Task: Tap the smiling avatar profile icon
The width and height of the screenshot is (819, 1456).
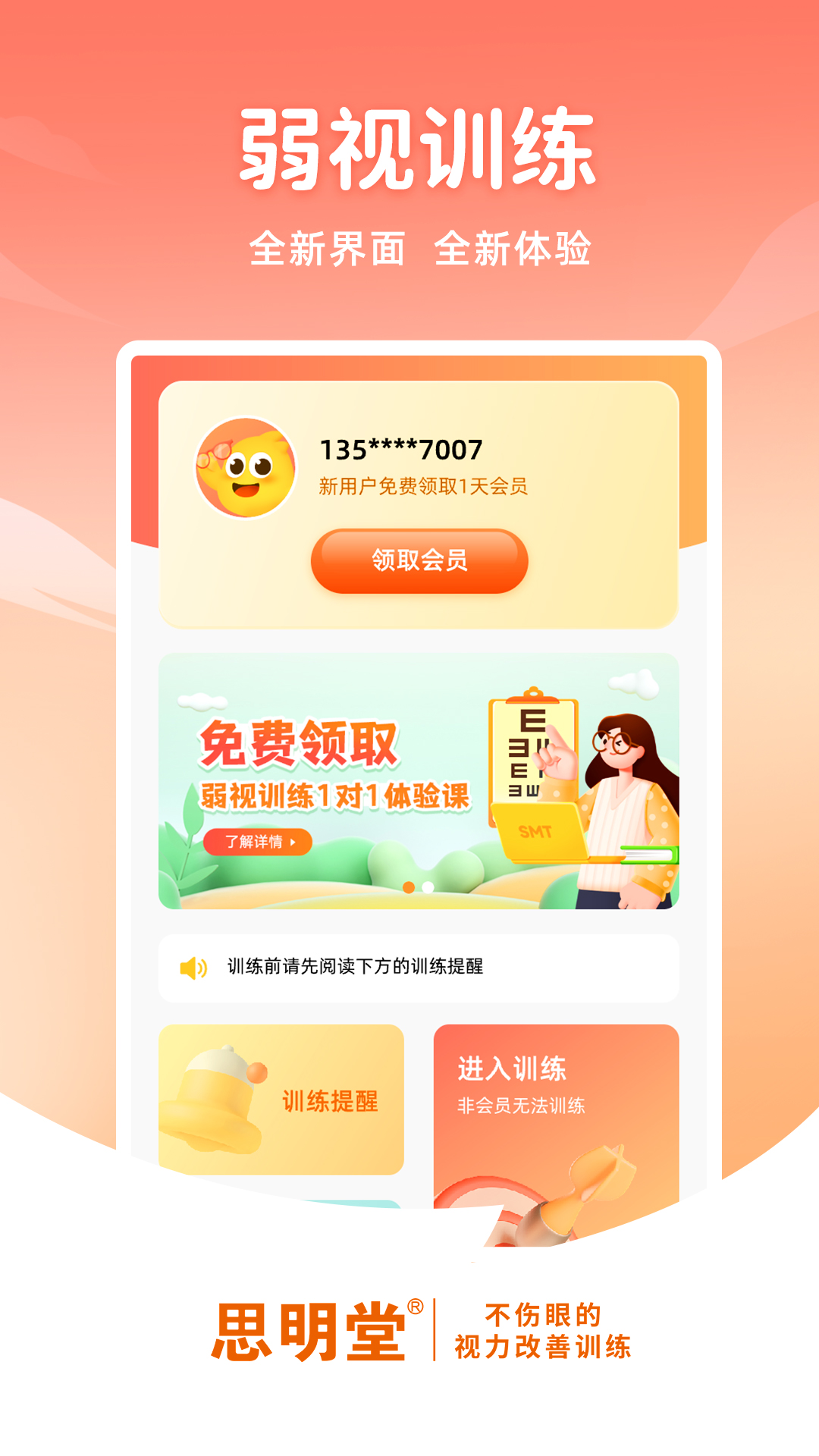Action: click(x=243, y=466)
